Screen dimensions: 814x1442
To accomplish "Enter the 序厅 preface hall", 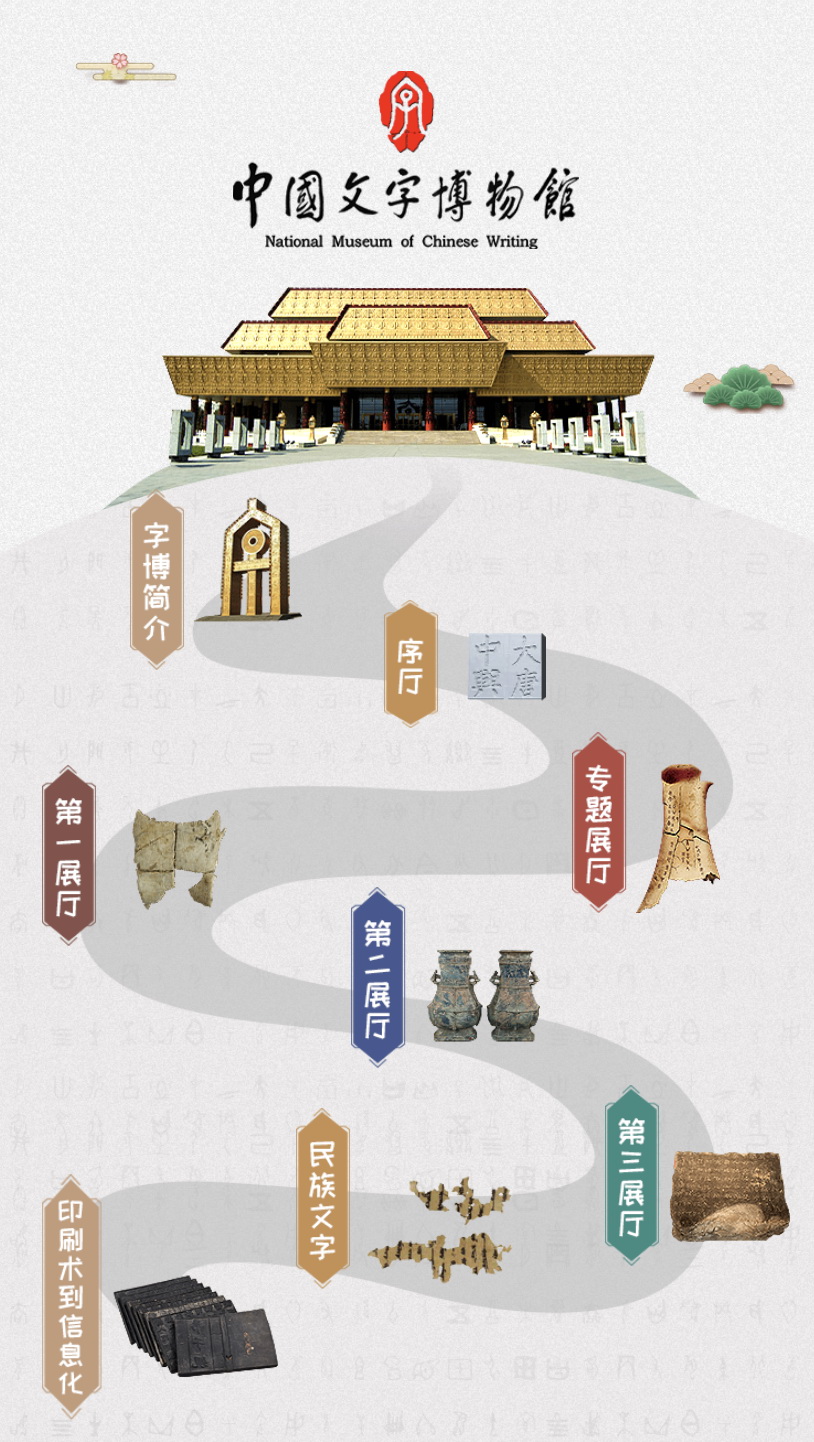I will pyautogui.click(x=412, y=664).
